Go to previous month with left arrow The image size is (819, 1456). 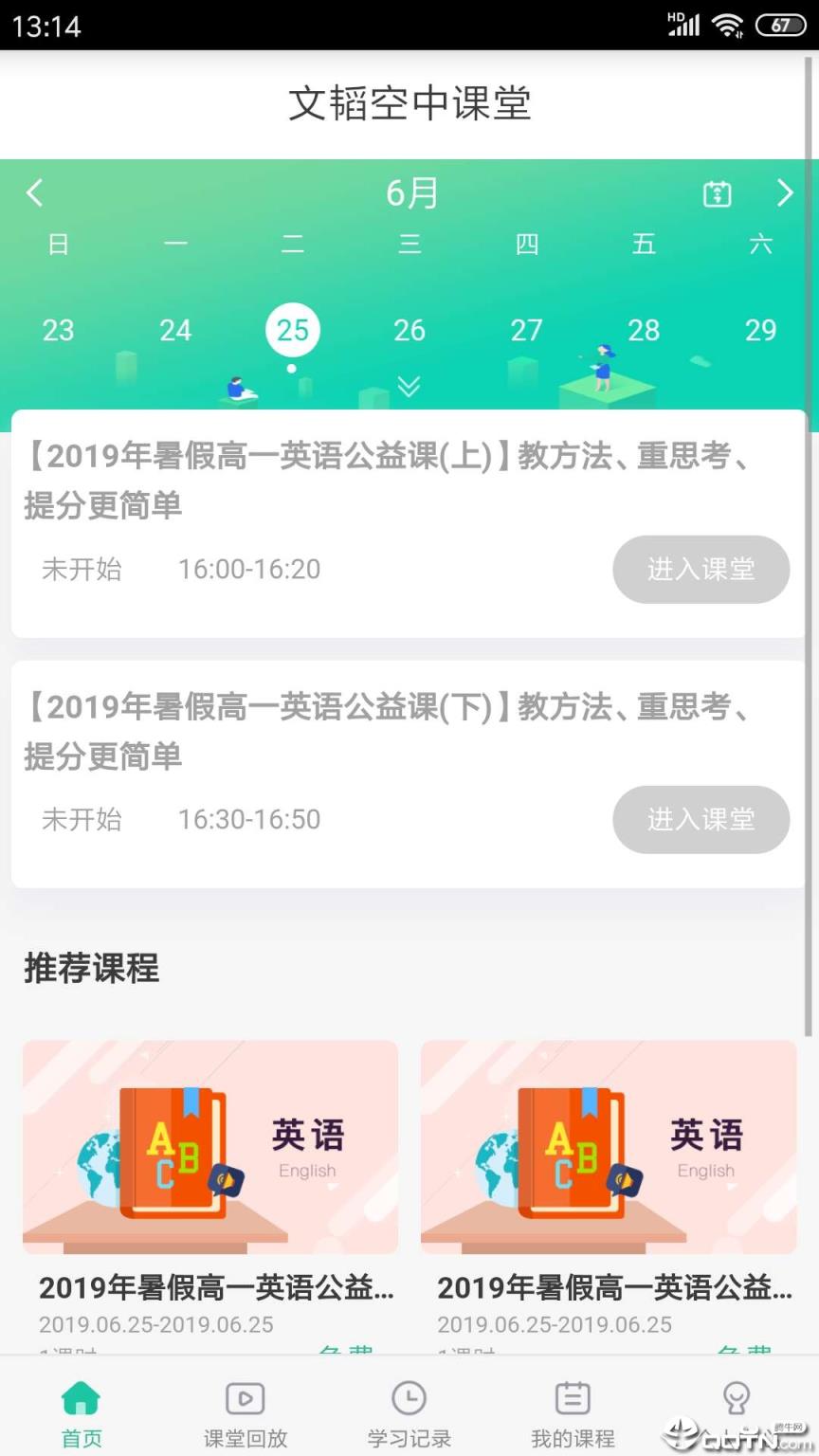click(35, 193)
